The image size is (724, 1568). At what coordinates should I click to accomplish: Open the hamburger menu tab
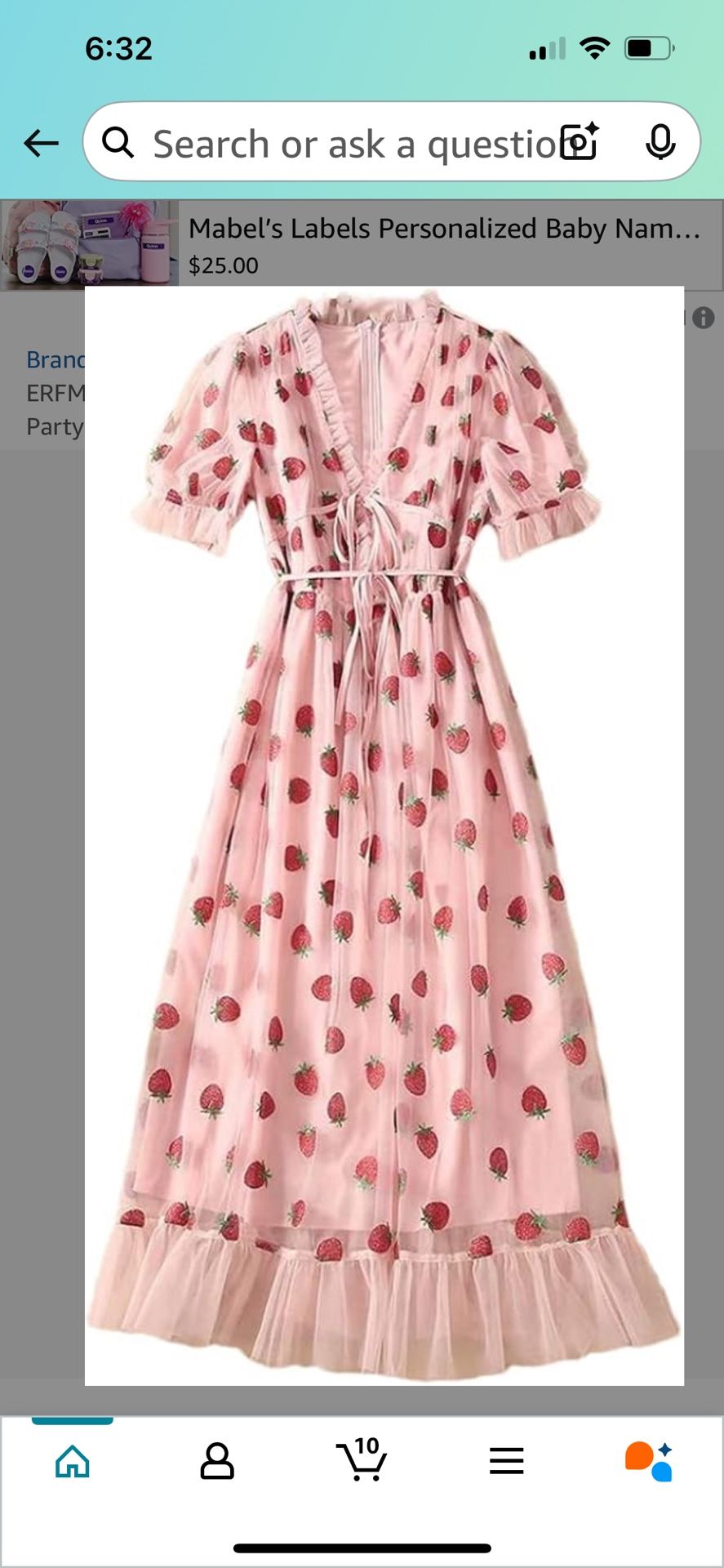(506, 1460)
